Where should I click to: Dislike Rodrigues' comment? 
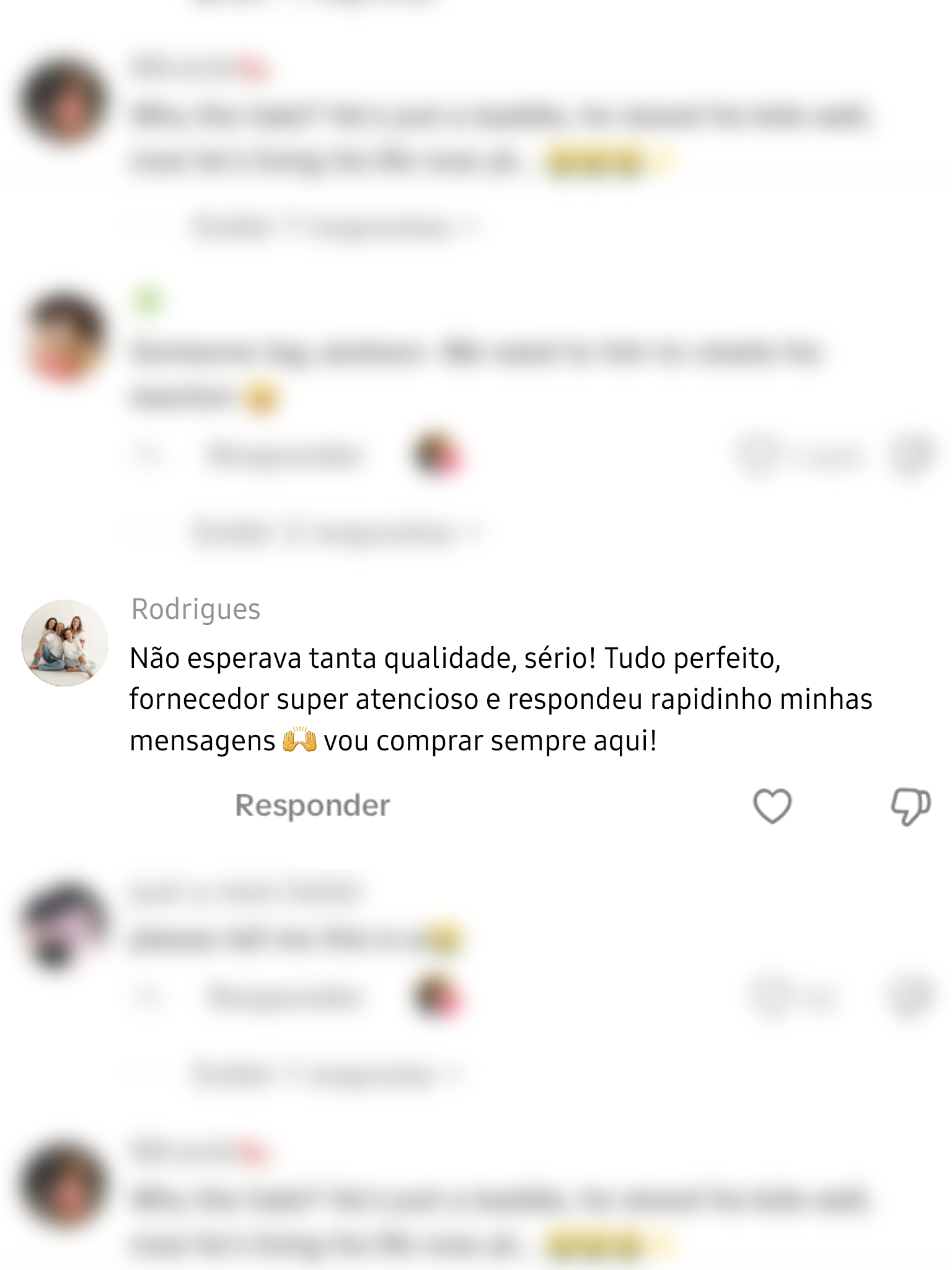910,807
